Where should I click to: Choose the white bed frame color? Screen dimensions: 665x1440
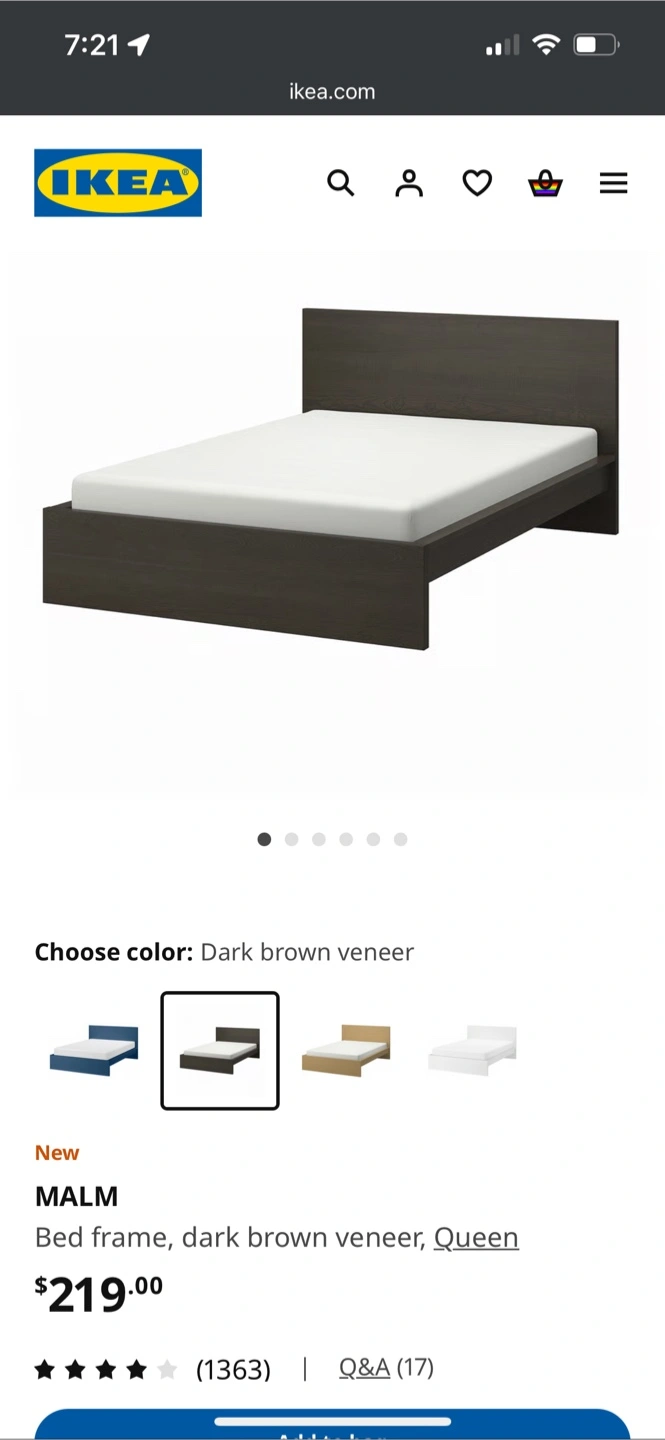[472, 1050]
